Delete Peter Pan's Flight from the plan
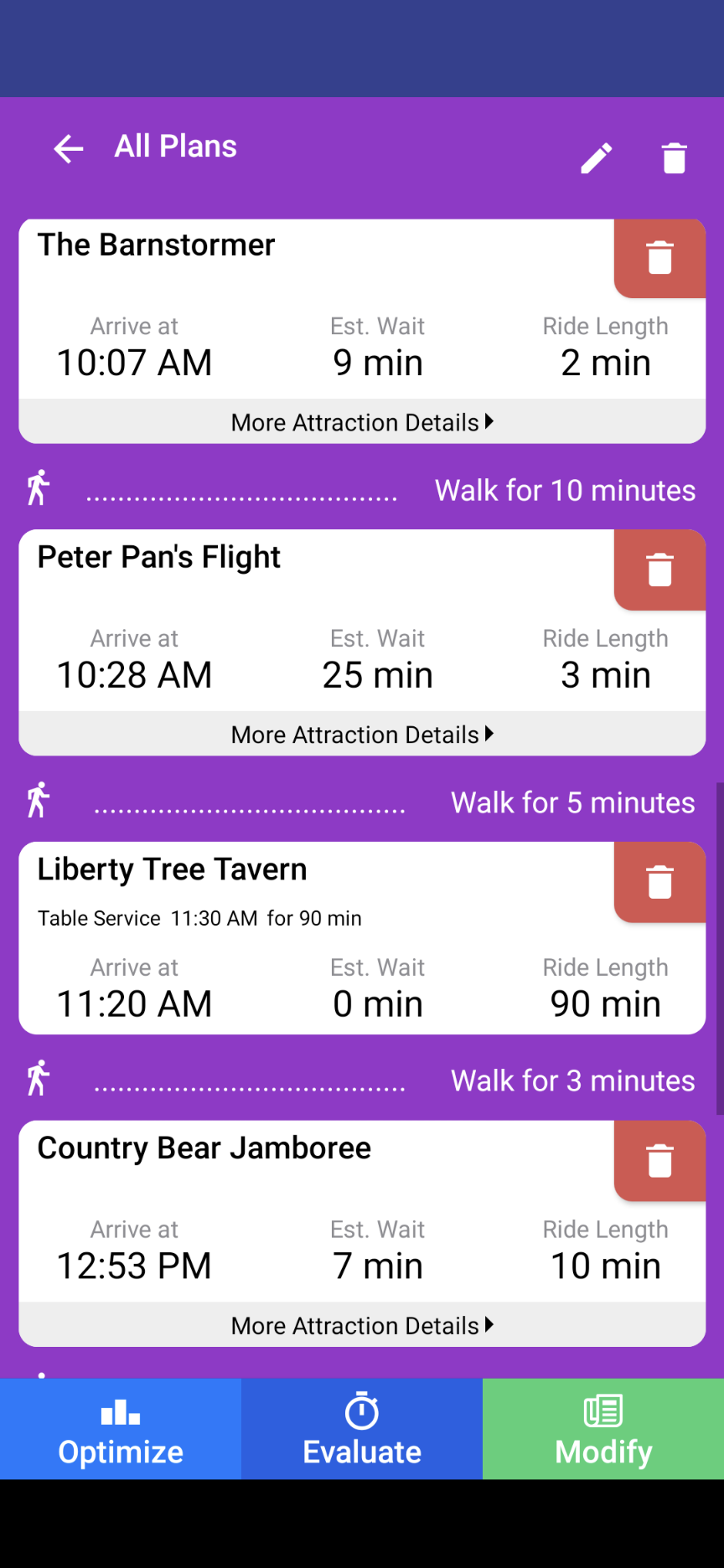The image size is (724, 1568). coord(659,570)
